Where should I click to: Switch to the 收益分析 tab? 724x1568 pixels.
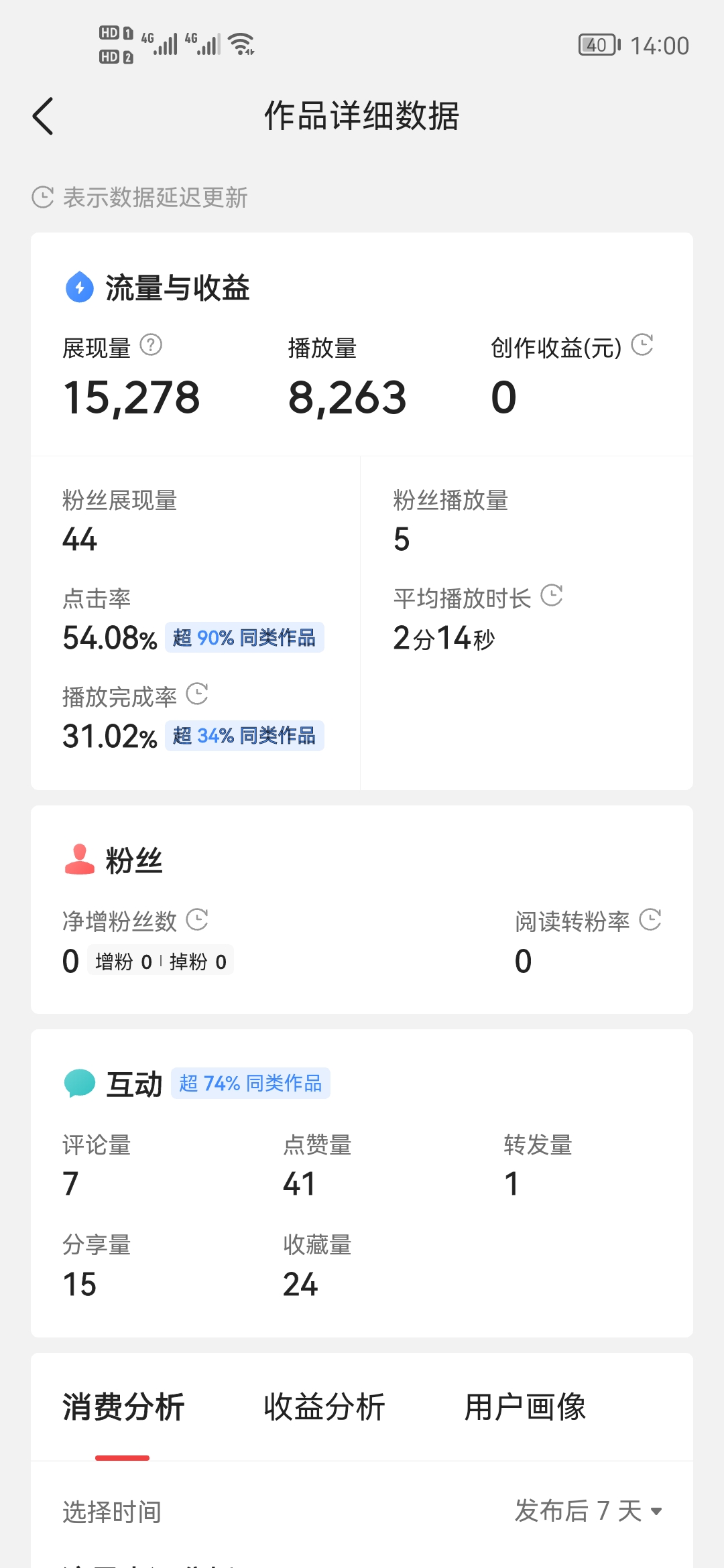(x=324, y=1408)
